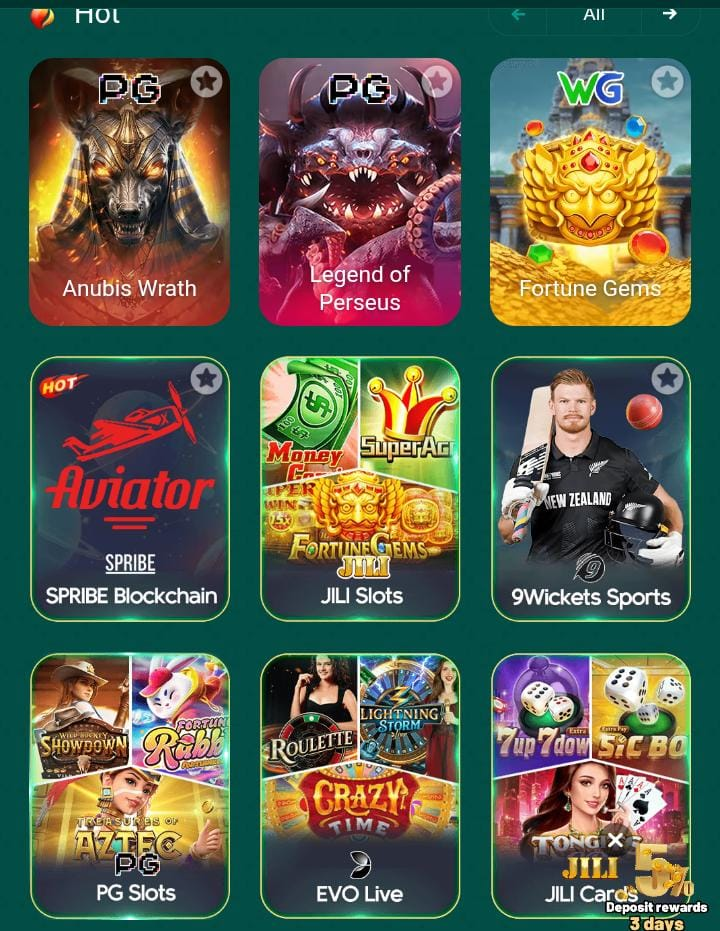Add SPRIBE Blockchain to favorites

pyautogui.click(x=206, y=378)
